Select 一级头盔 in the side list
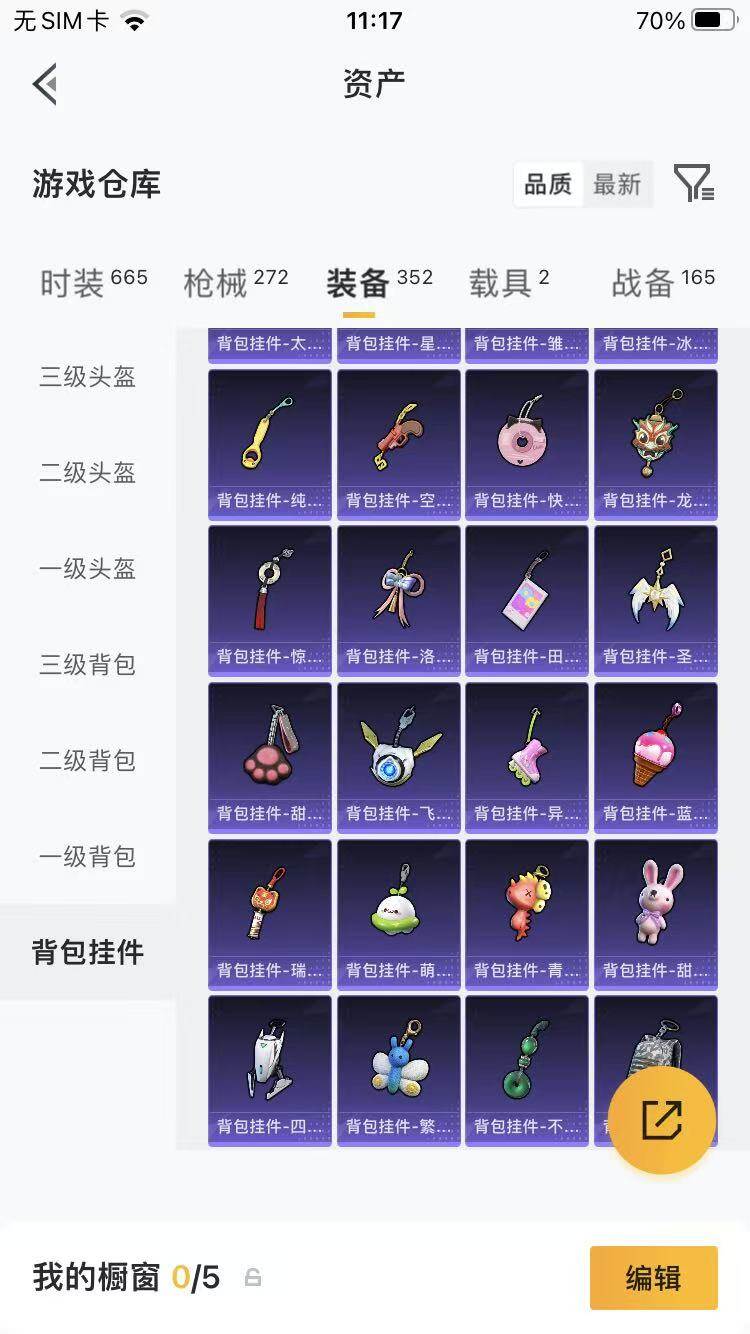 [88, 569]
